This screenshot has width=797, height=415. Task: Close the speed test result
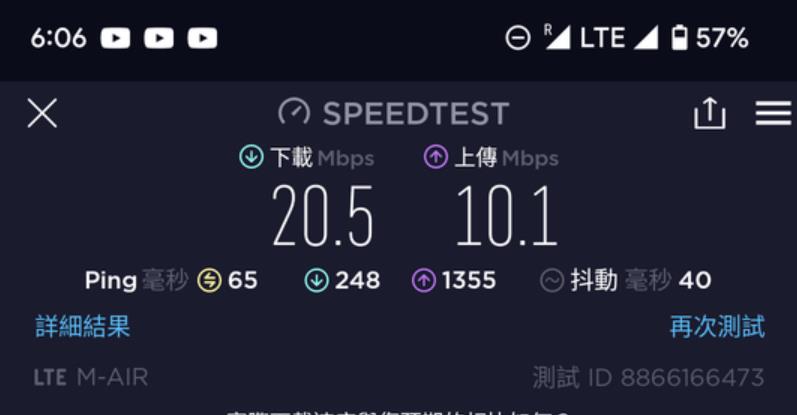coord(42,113)
